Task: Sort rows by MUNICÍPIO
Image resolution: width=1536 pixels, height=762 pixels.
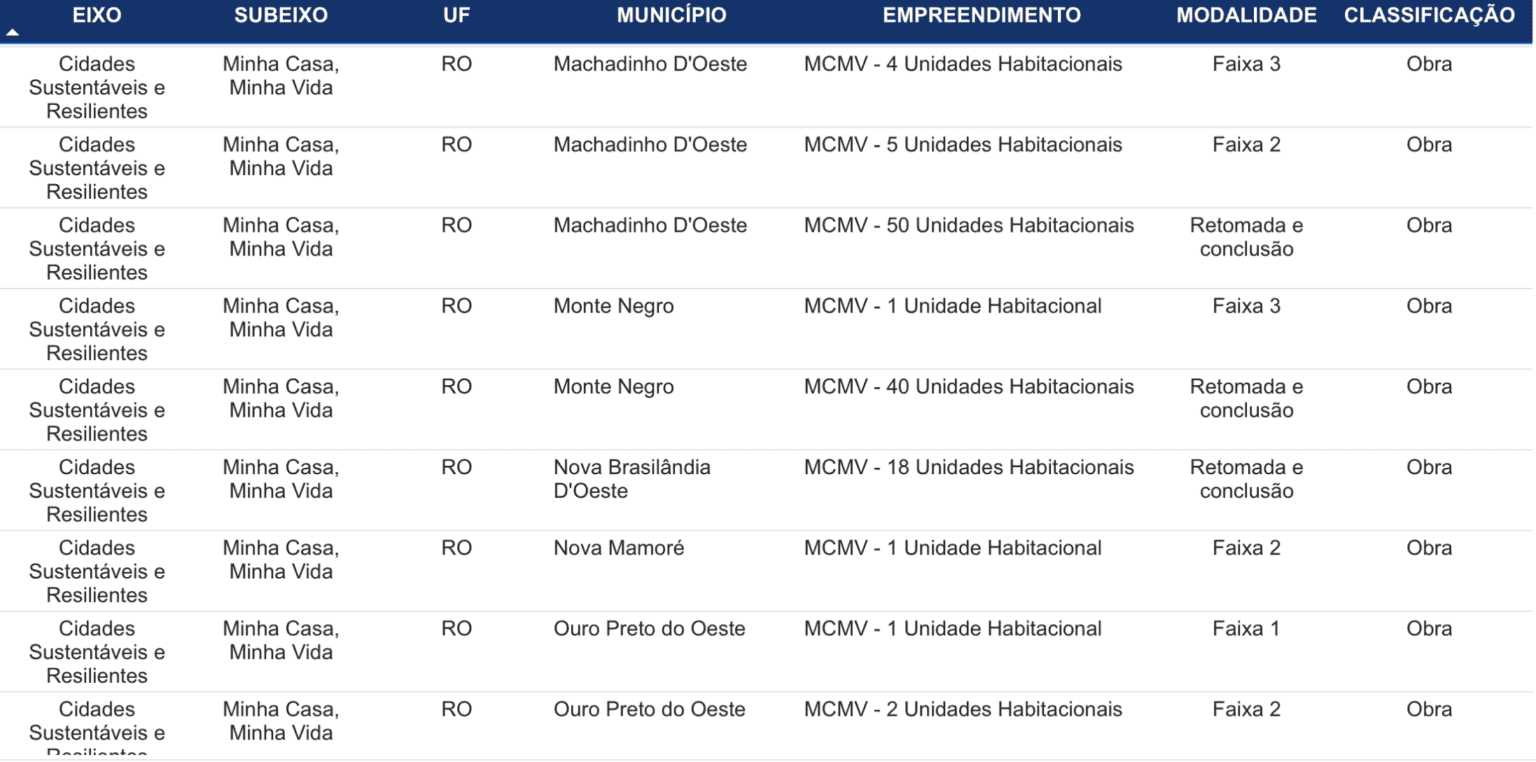Action: (671, 16)
